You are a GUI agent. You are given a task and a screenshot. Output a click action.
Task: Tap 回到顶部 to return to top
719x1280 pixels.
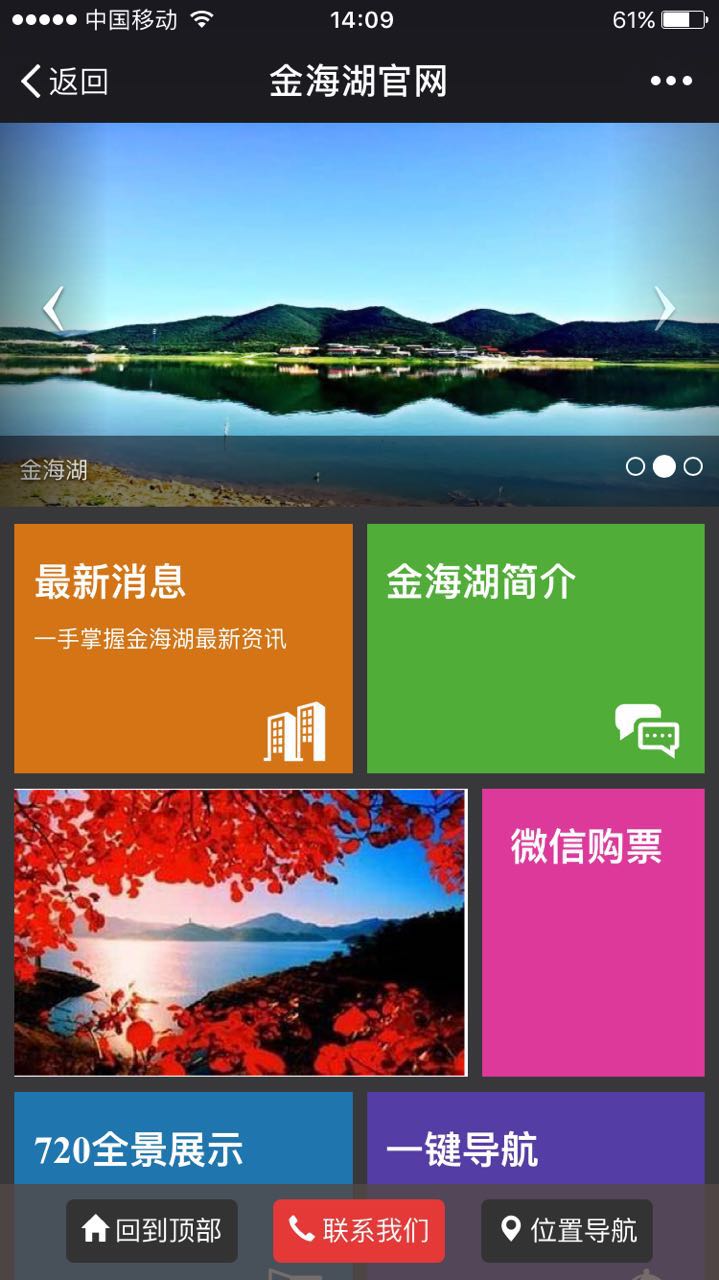[152, 1230]
